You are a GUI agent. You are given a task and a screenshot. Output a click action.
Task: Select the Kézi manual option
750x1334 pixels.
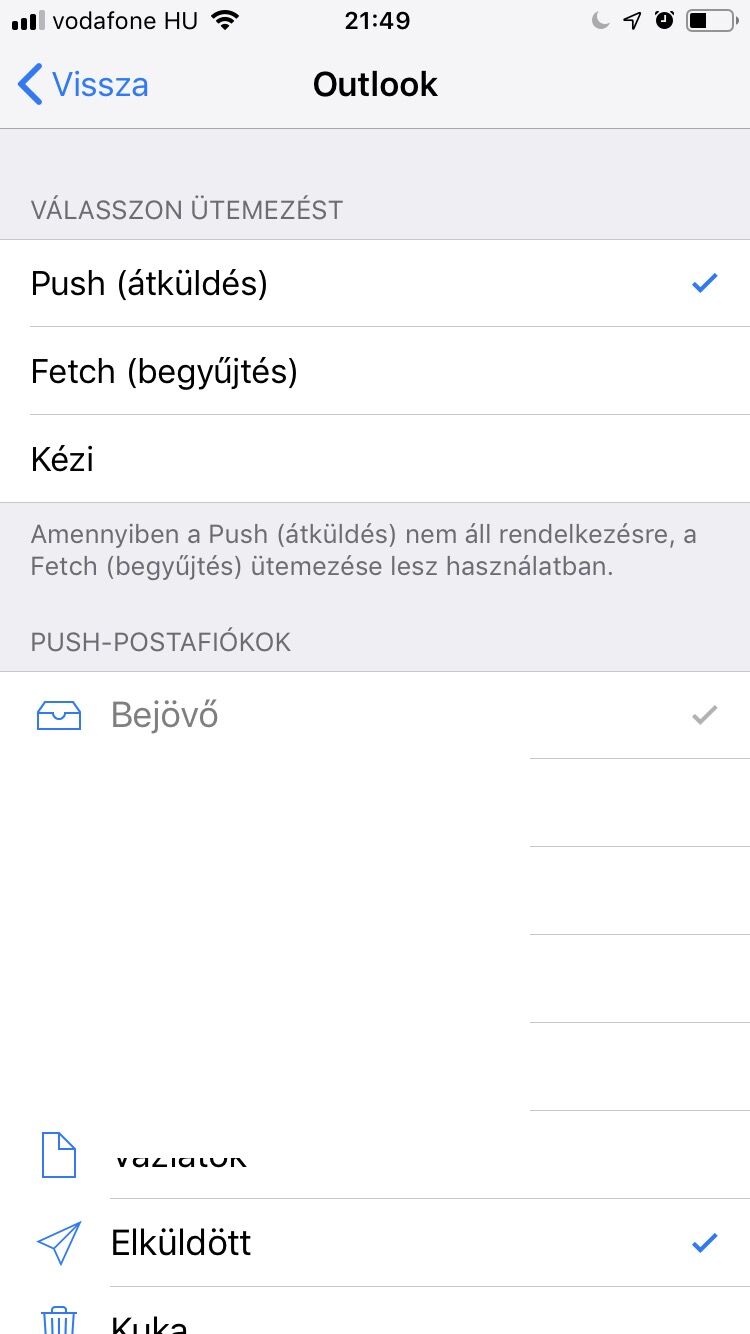375,459
